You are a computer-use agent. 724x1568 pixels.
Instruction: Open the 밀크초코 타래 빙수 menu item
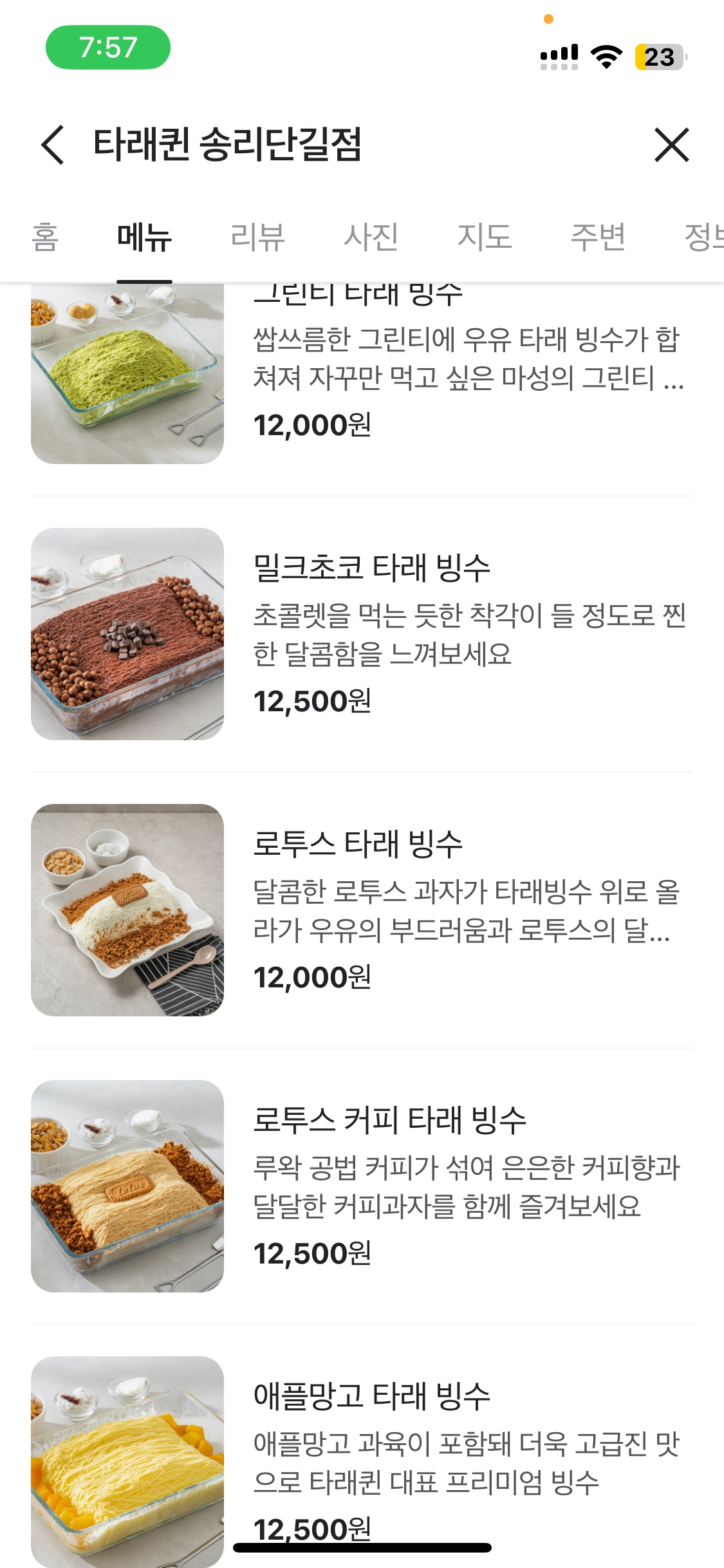tap(372, 569)
